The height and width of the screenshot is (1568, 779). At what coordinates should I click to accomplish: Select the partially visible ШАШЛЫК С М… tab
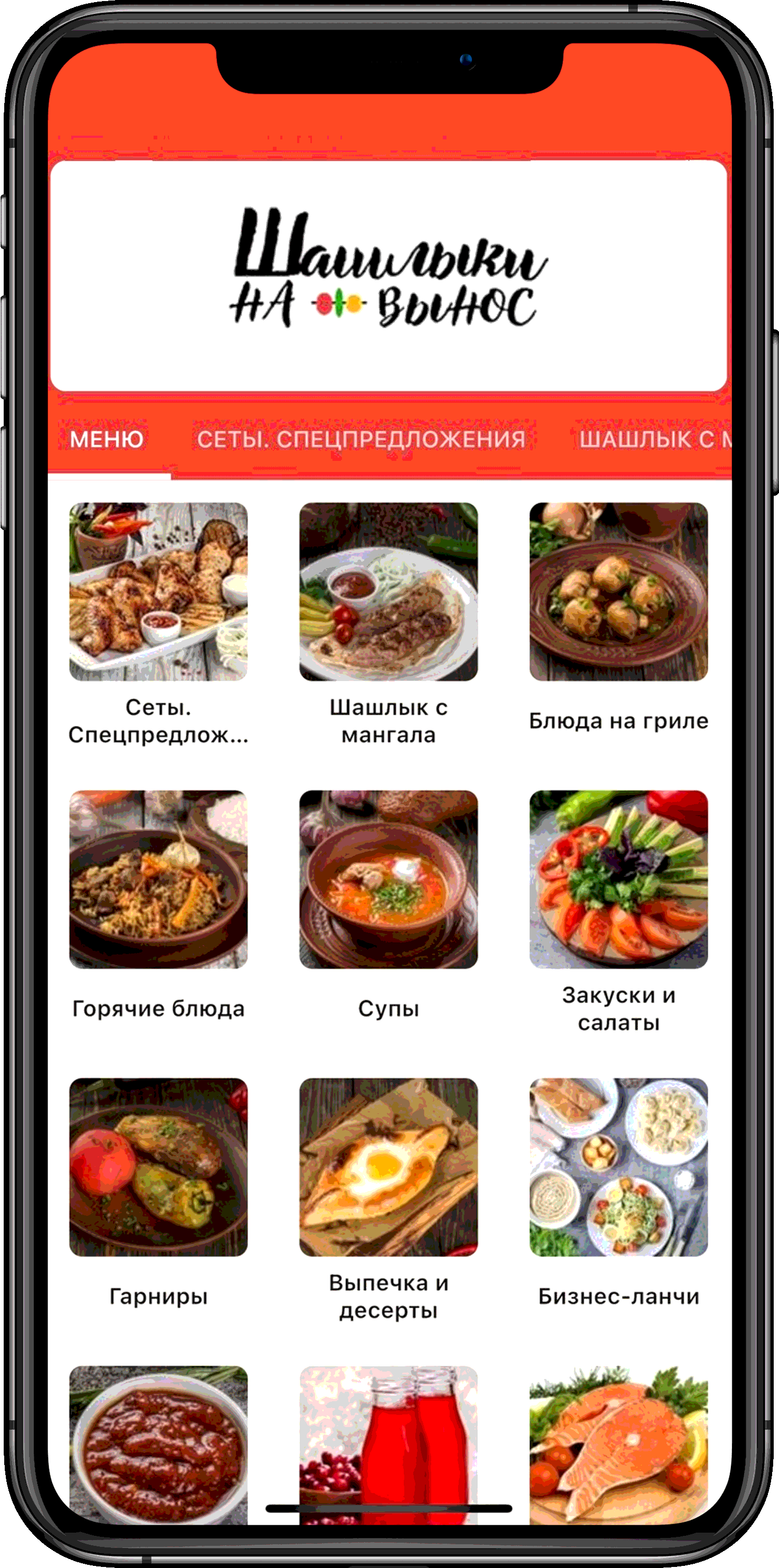[653, 439]
